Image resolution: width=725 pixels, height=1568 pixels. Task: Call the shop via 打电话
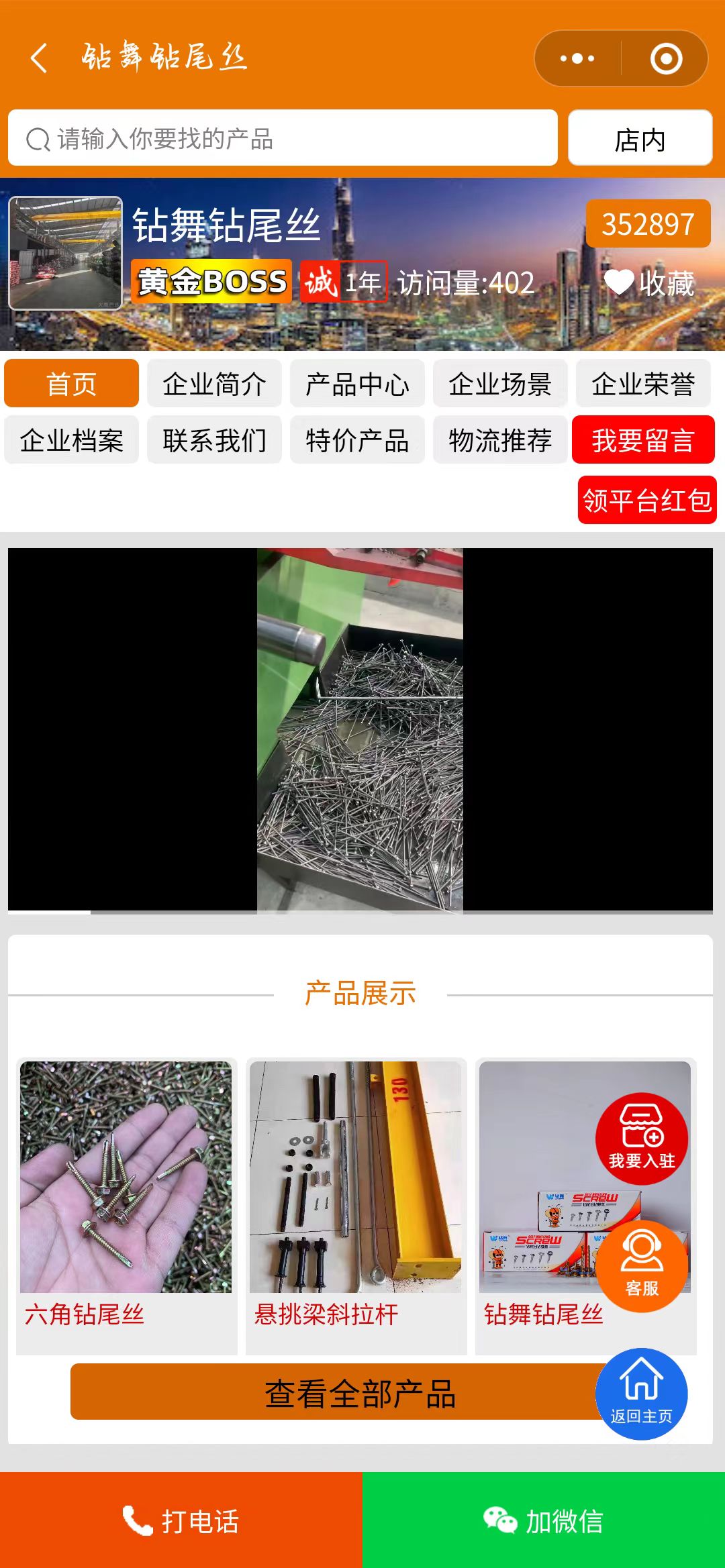[x=181, y=1520]
